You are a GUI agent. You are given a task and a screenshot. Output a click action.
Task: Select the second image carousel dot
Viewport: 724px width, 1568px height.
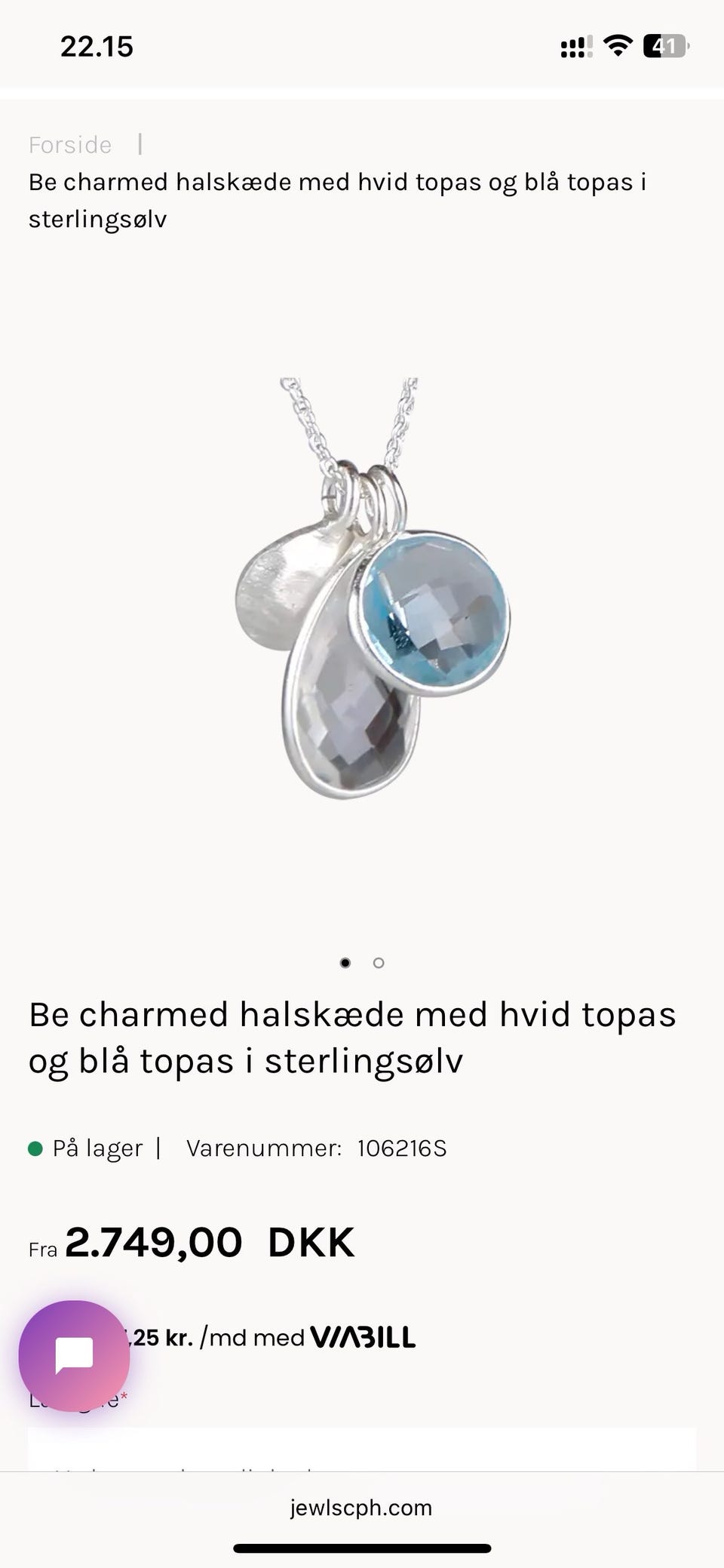tap(378, 963)
